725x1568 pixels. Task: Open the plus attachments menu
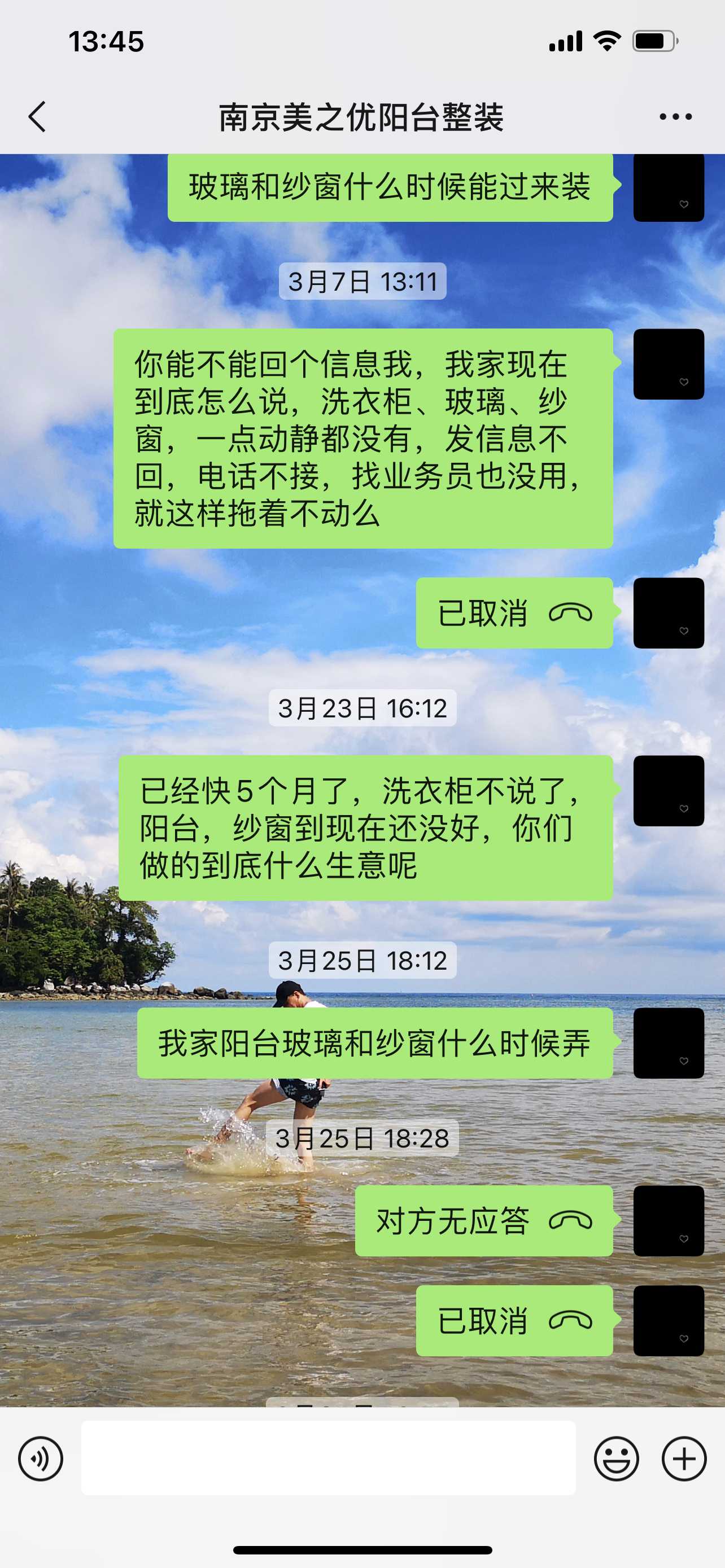pos(684,1458)
